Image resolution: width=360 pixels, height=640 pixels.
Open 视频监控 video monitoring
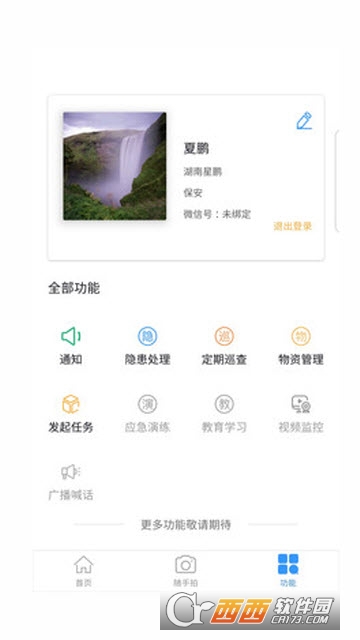point(301,413)
